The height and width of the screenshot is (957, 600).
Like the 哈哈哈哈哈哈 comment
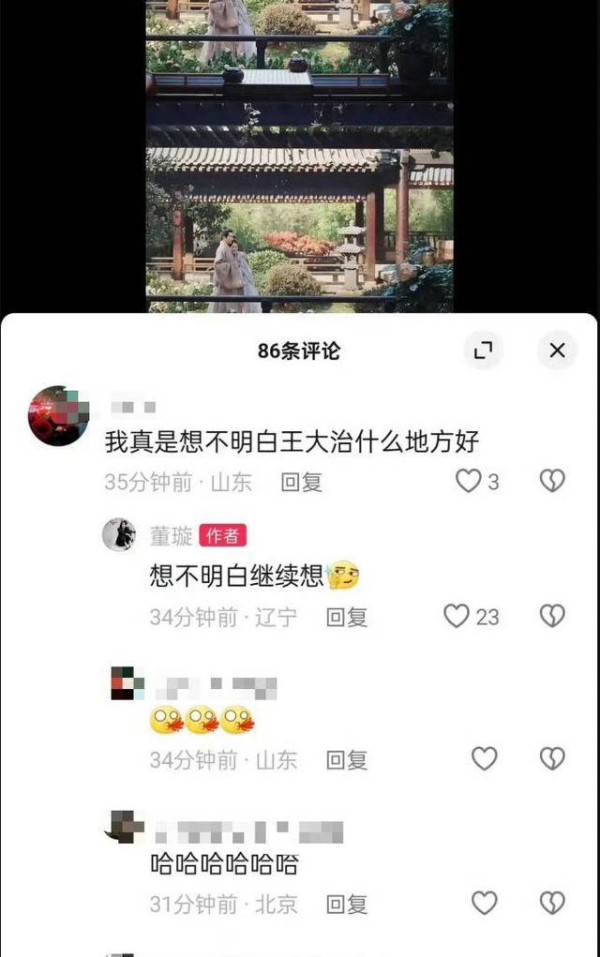(484, 904)
